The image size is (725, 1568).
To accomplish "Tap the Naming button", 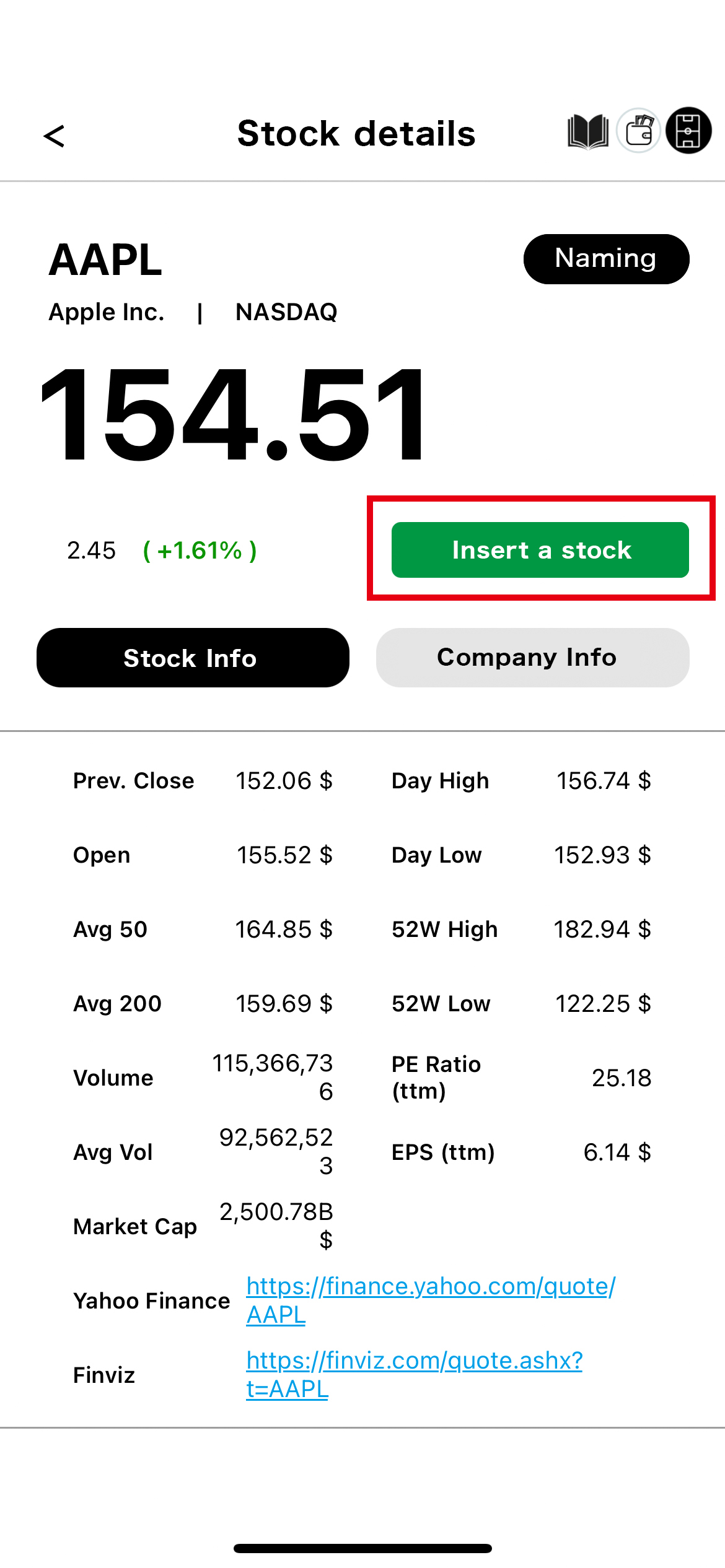I will coord(606,259).
